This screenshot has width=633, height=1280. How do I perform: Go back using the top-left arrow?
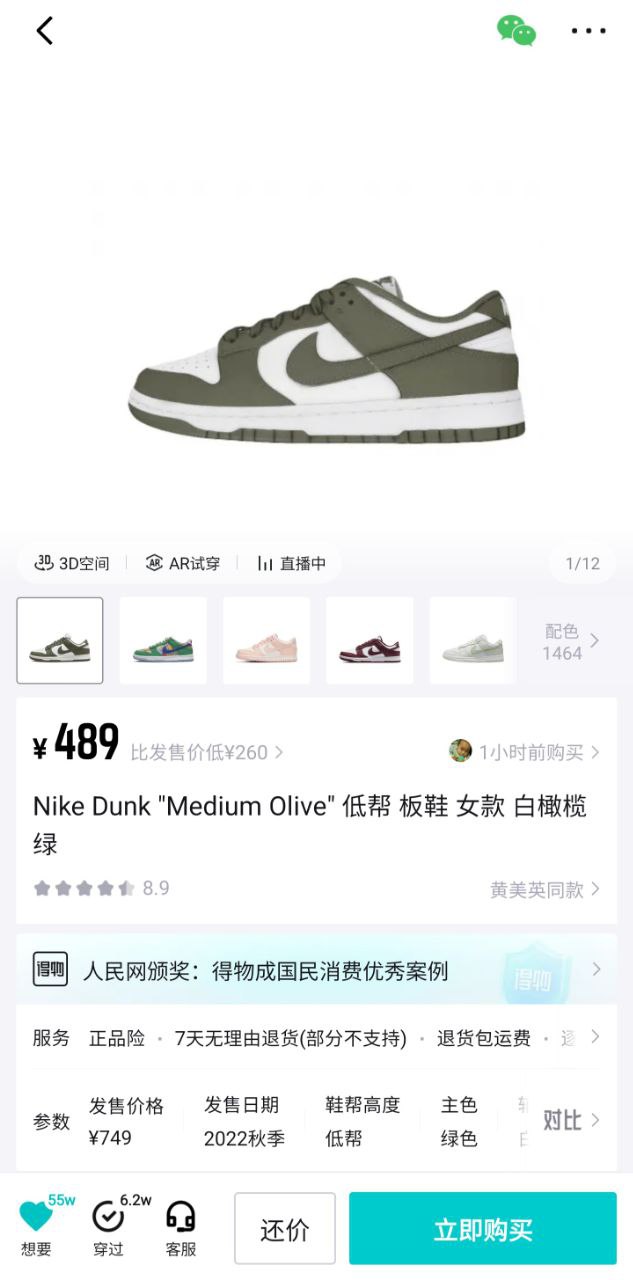pyautogui.click(x=44, y=31)
